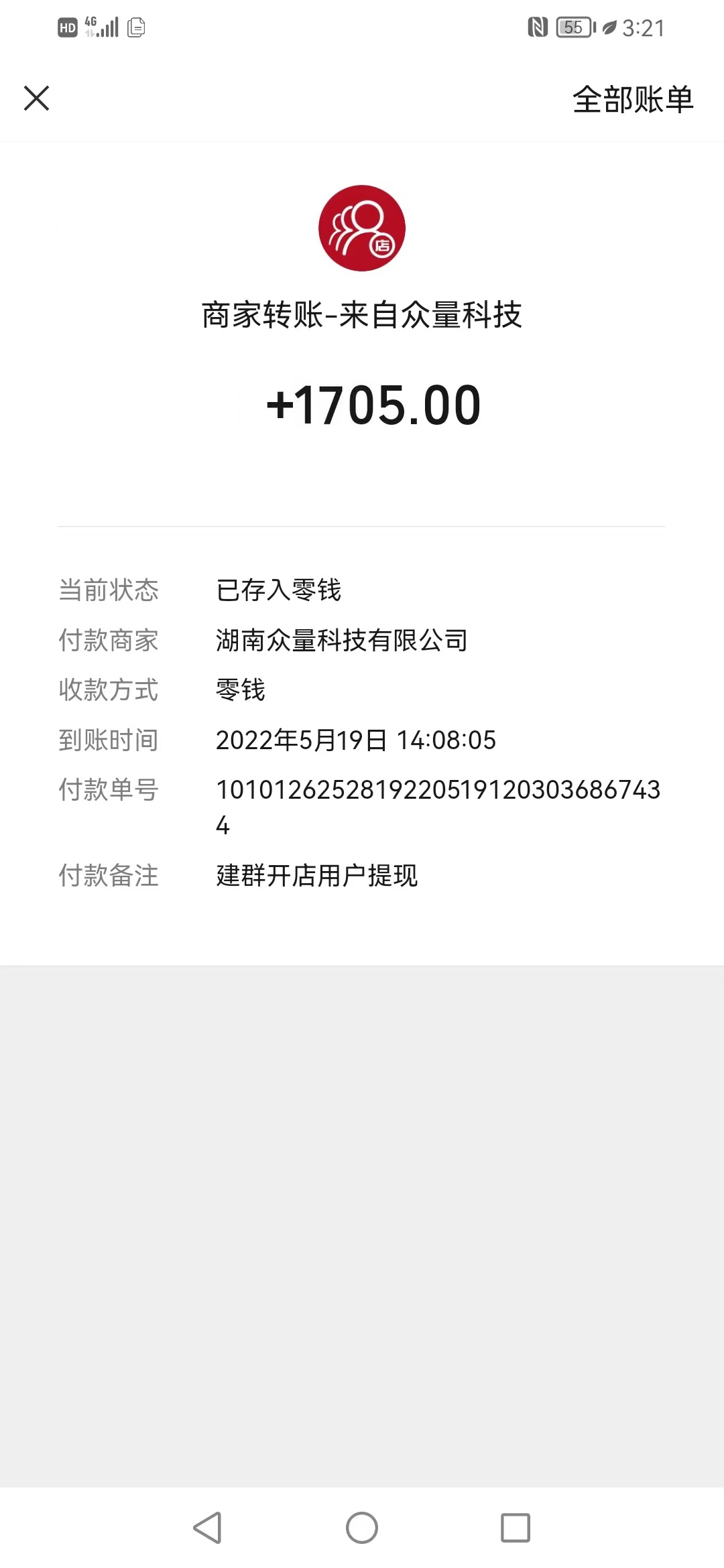Select 零钱 payment method row
724x1568 pixels.
240,691
